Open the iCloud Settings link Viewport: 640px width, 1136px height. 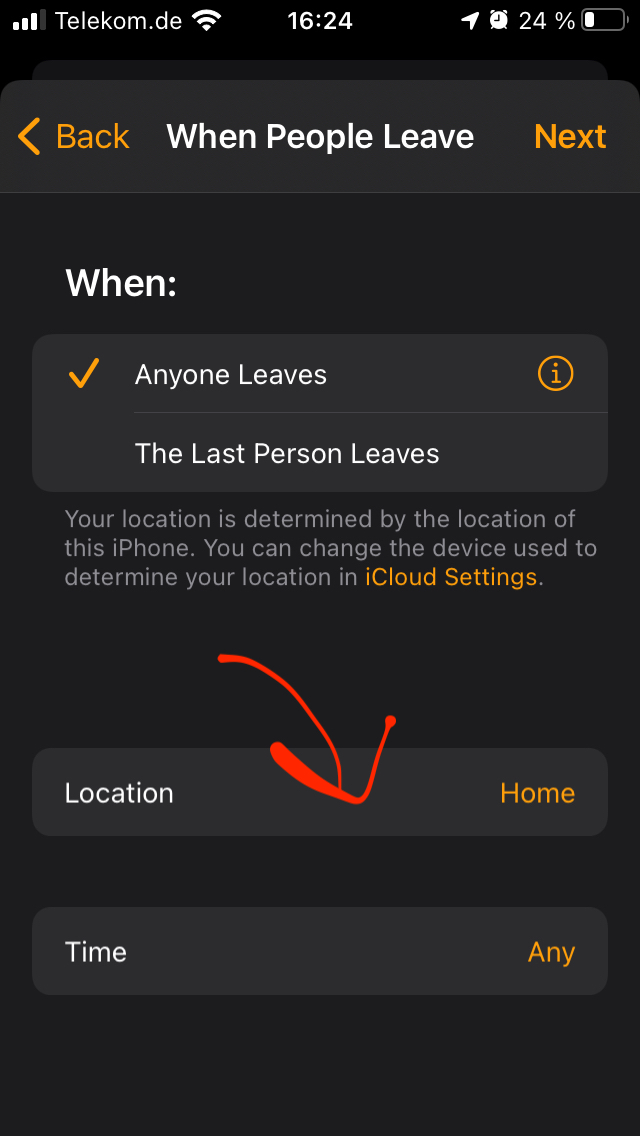[x=451, y=577]
